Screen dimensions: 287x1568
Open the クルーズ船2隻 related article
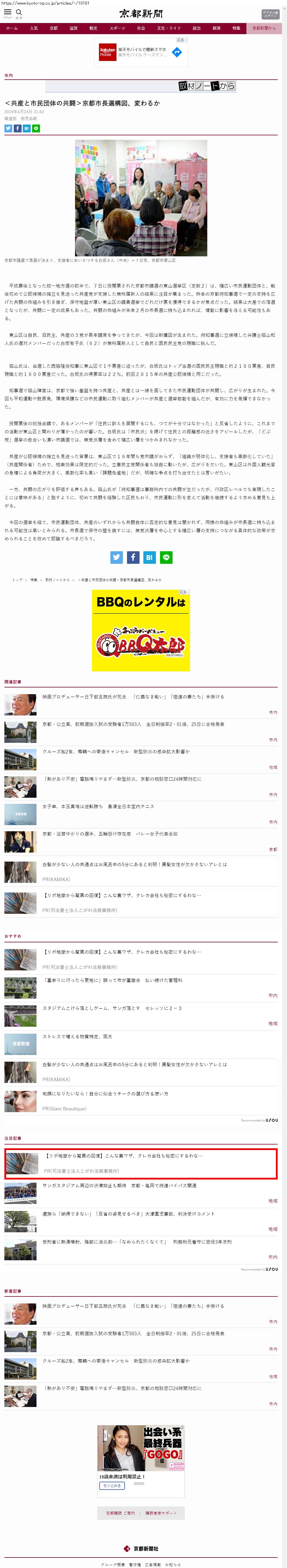click(116, 752)
